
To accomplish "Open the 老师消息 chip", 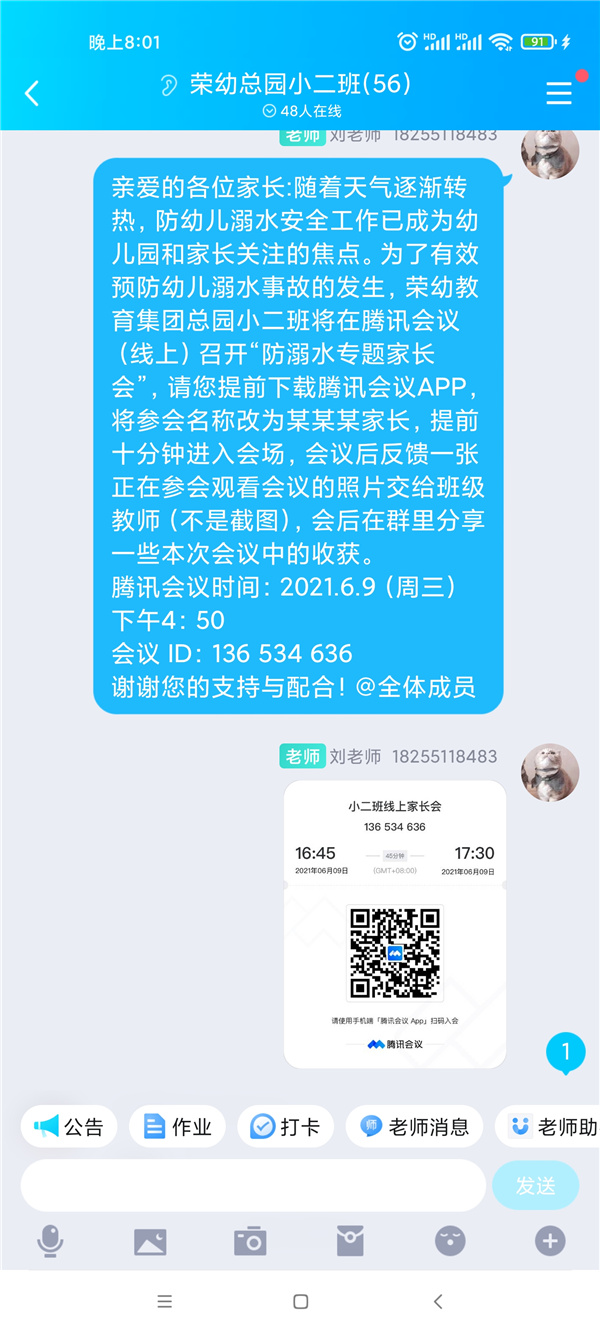I will (x=415, y=1126).
